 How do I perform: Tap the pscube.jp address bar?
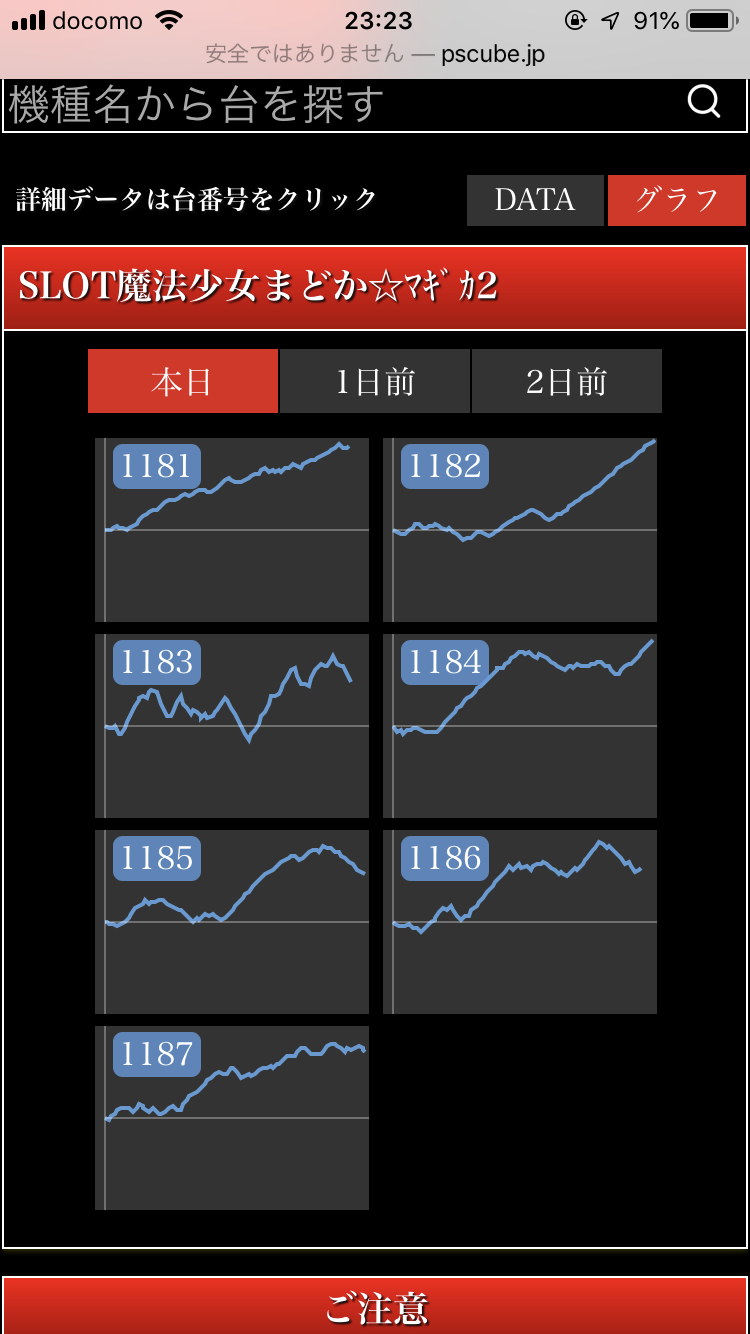pyautogui.click(x=375, y=54)
